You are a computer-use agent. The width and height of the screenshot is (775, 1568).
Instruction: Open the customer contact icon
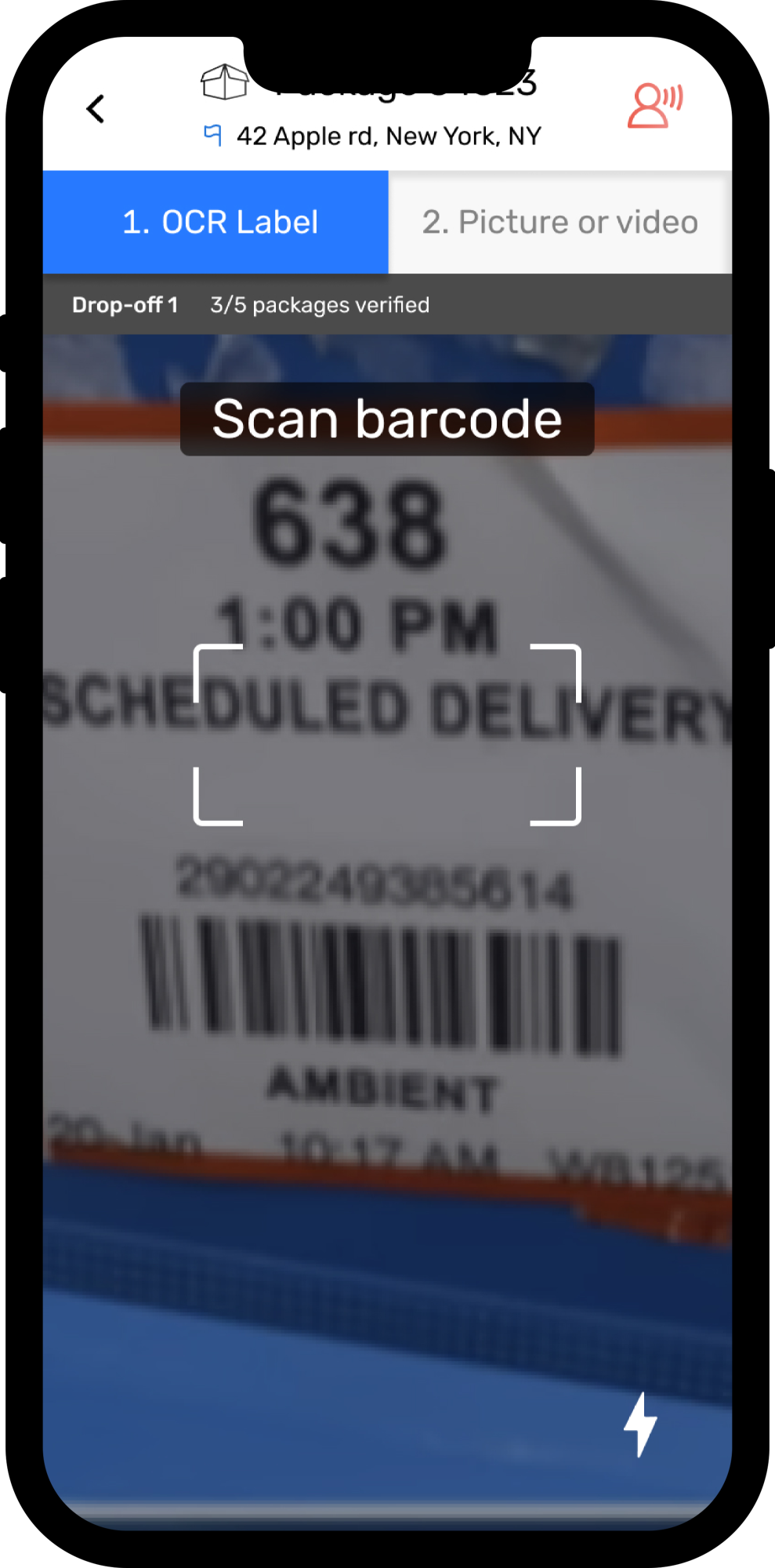pyautogui.click(x=655, y=106)
